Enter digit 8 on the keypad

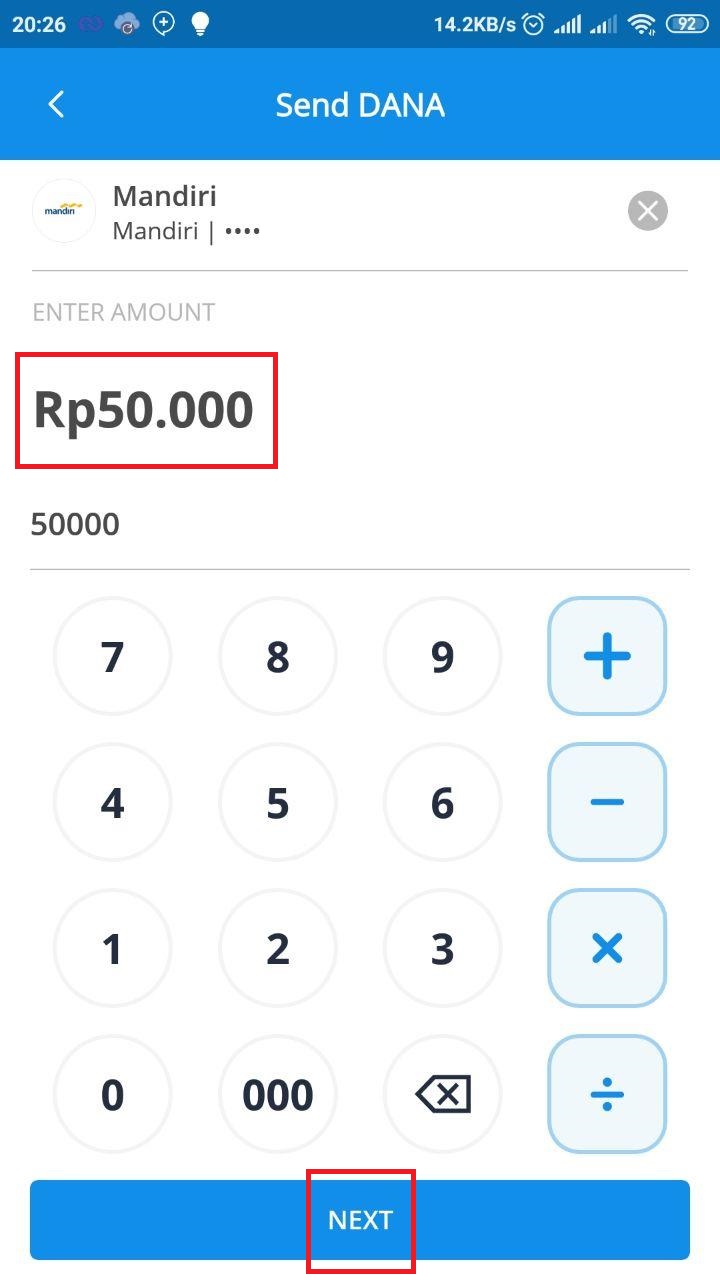point(278,657)
